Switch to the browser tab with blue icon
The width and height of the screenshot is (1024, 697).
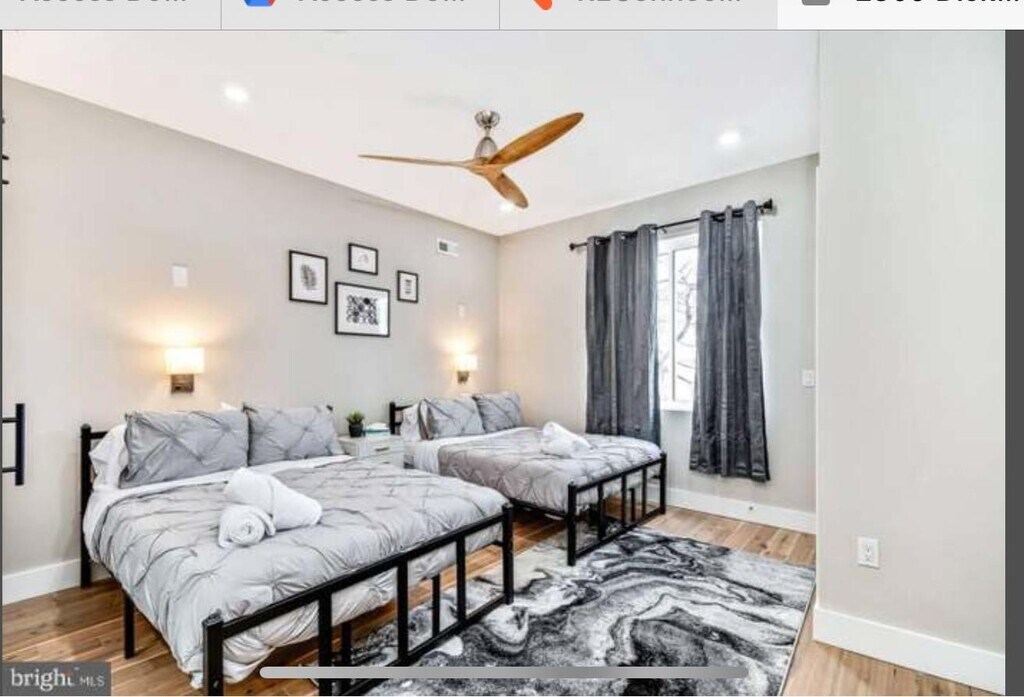(x=360, y=8)
